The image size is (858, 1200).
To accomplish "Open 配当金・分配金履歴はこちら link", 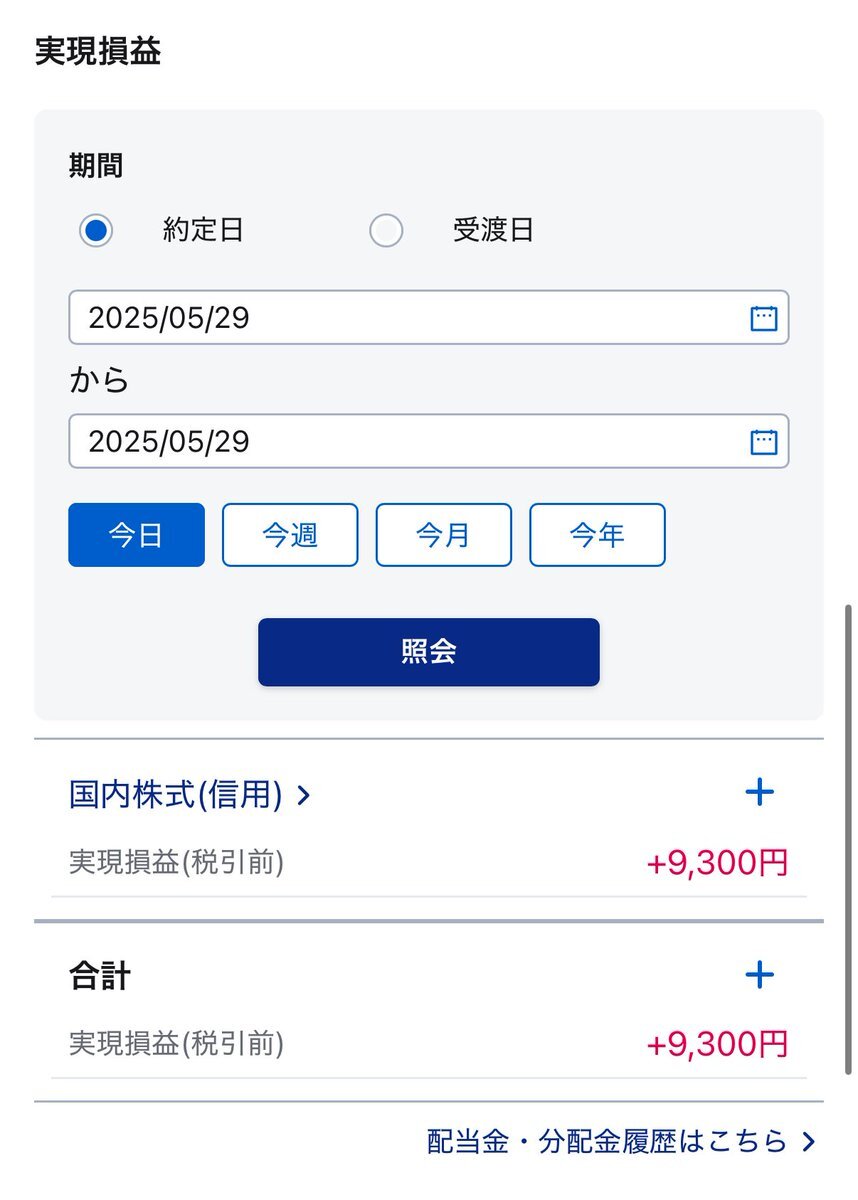I will (x=621, y=1141).
